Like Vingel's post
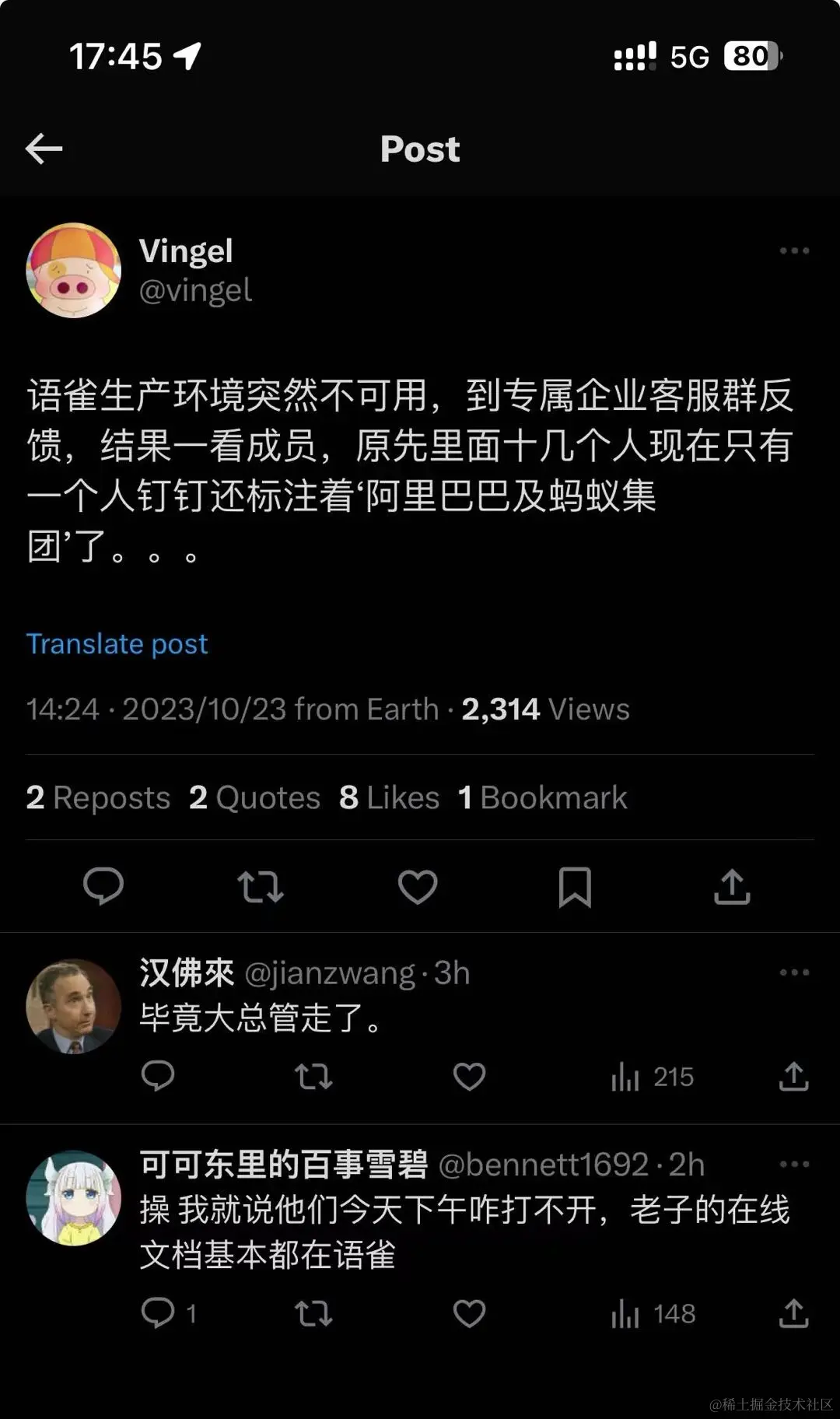The width and height of the screenshot is (840, 1419). click(x=418, y=886)
